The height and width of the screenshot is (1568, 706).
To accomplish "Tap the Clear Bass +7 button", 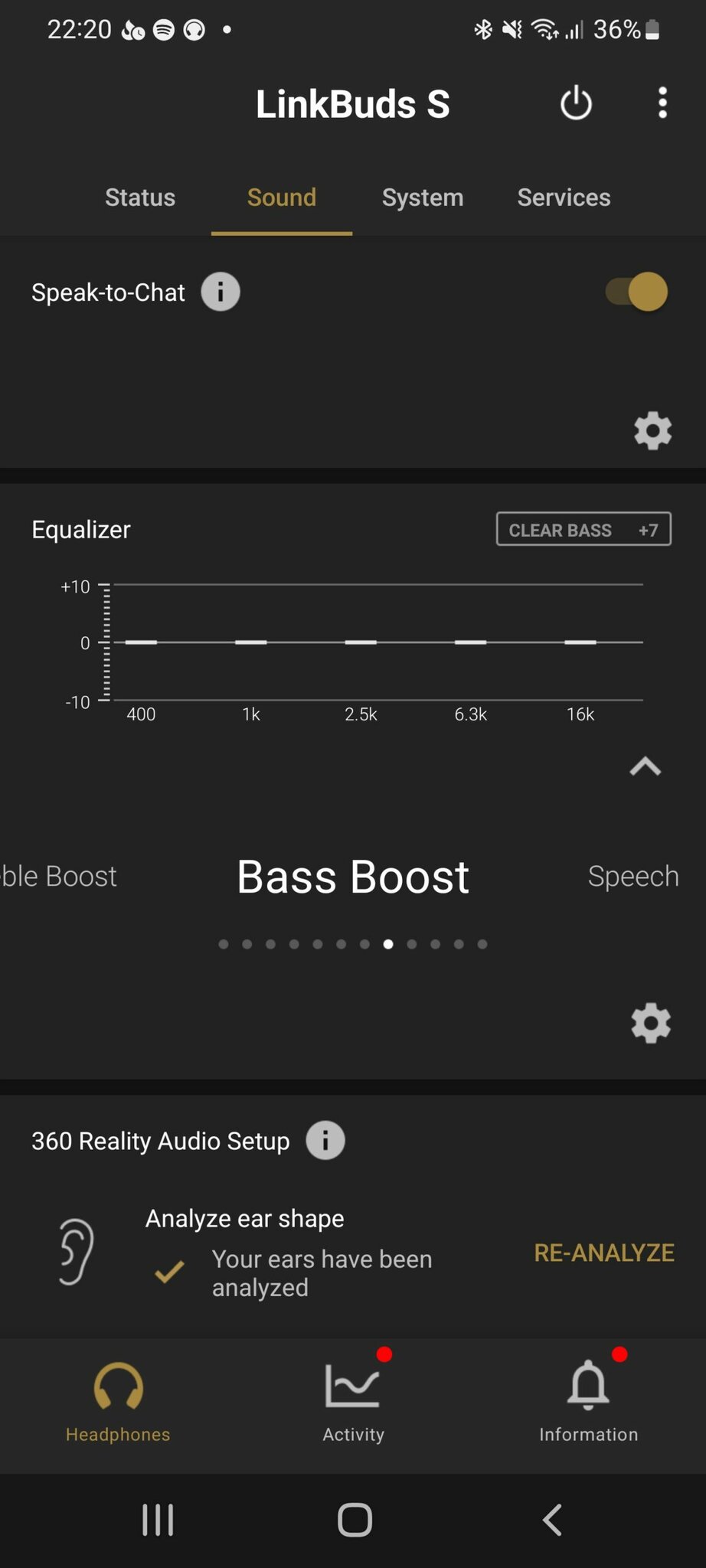I will pos(583,529).
